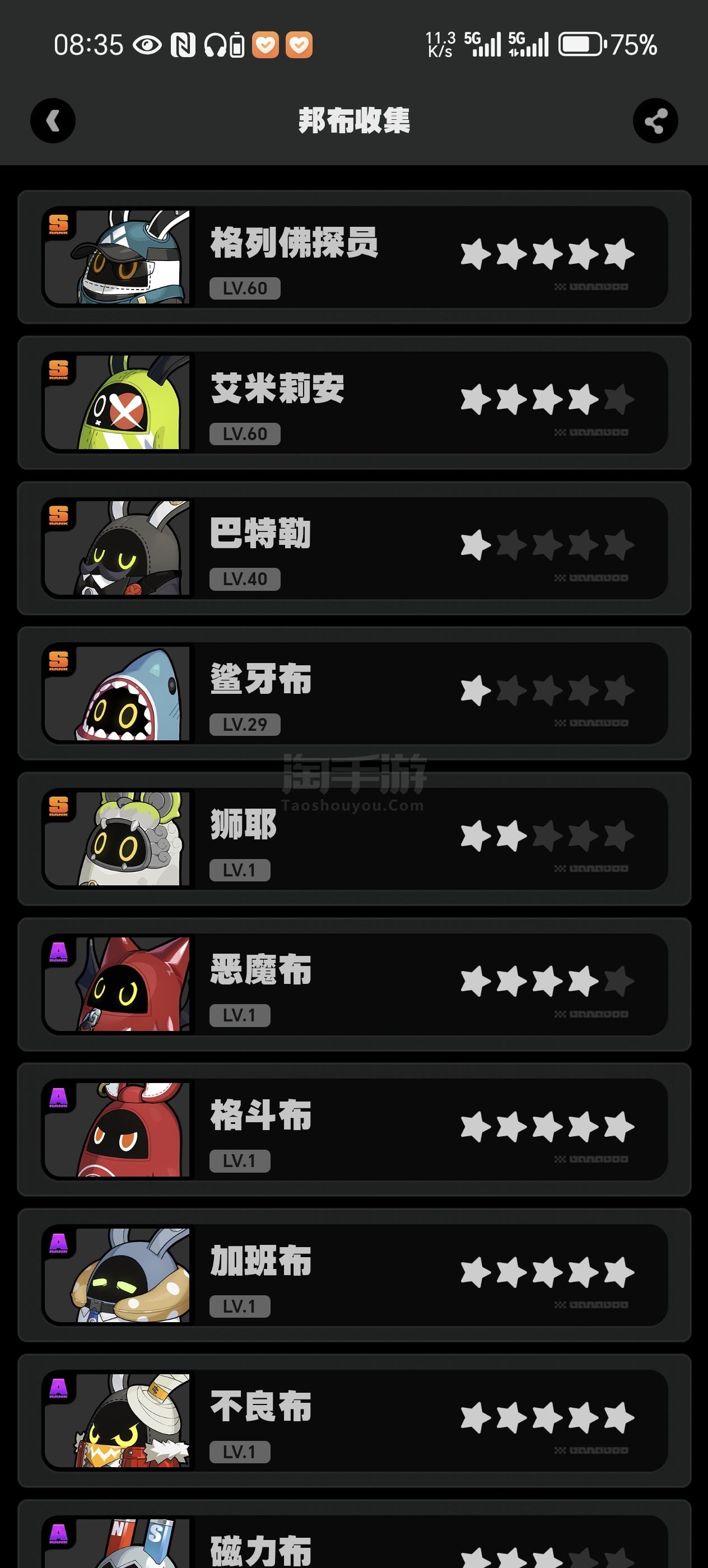Select the 格斗布 card
The image size is (708, 1568).
(x=355, y=1130)
